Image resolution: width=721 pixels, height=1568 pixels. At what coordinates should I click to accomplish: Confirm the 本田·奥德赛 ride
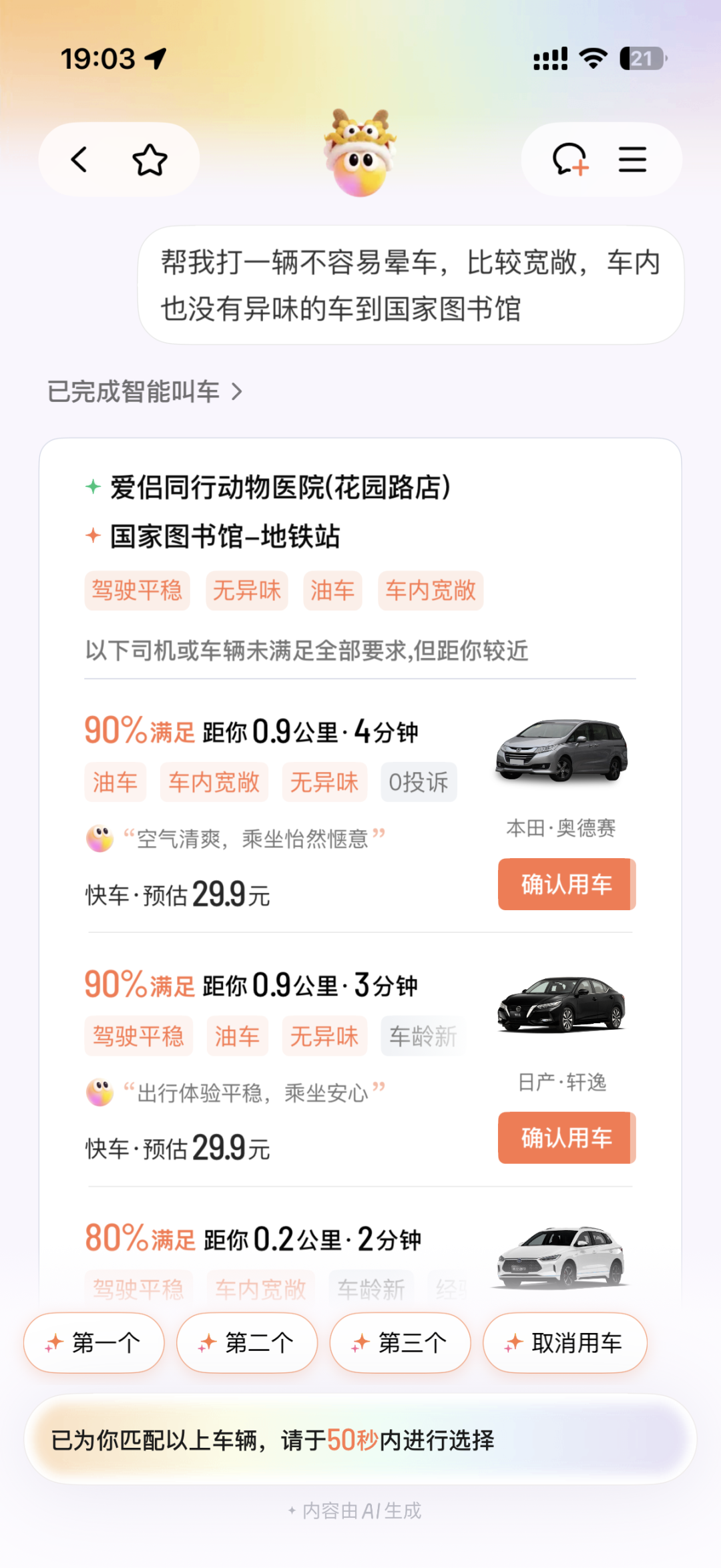click(x=566, y=884)
